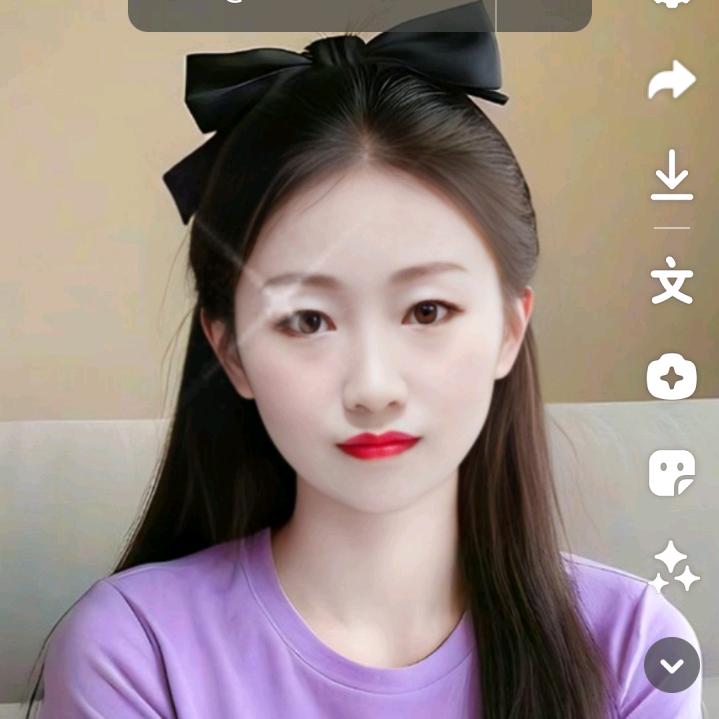The image size is (719, 719).
Task: Open the settings gear icon
Action: 672,3
